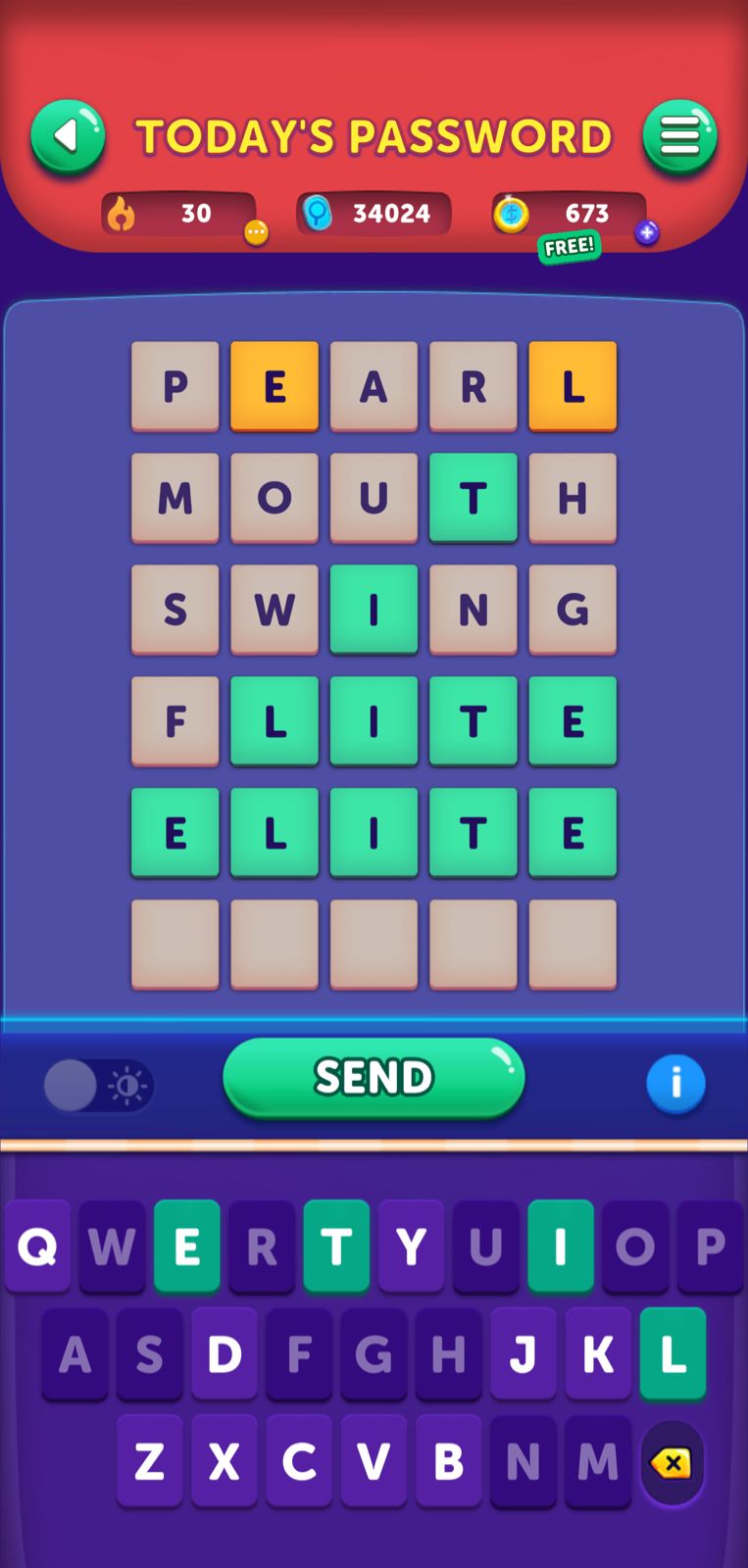Toggle the brightness mode switch
This screenshot has height=1568, width=748.
[98, 1086]
